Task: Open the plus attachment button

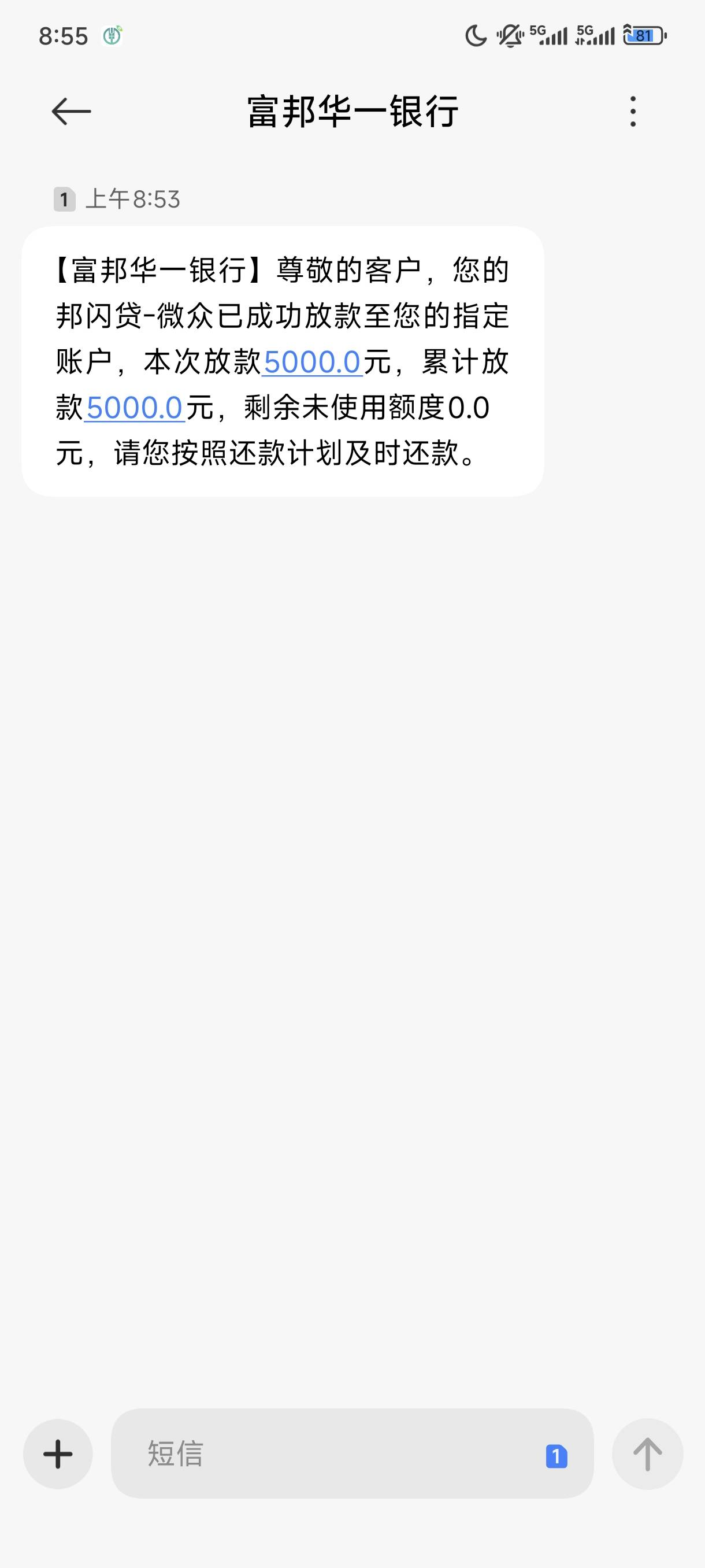Action: [x=58, y=1454]
